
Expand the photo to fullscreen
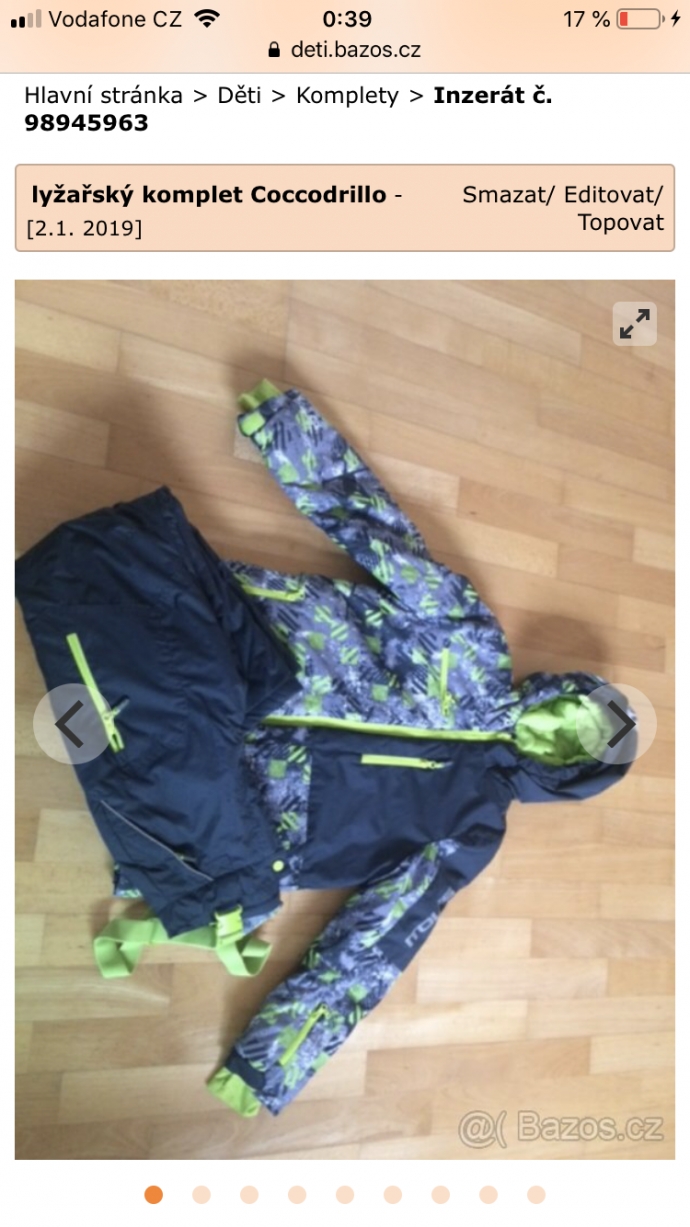(634, 324)
